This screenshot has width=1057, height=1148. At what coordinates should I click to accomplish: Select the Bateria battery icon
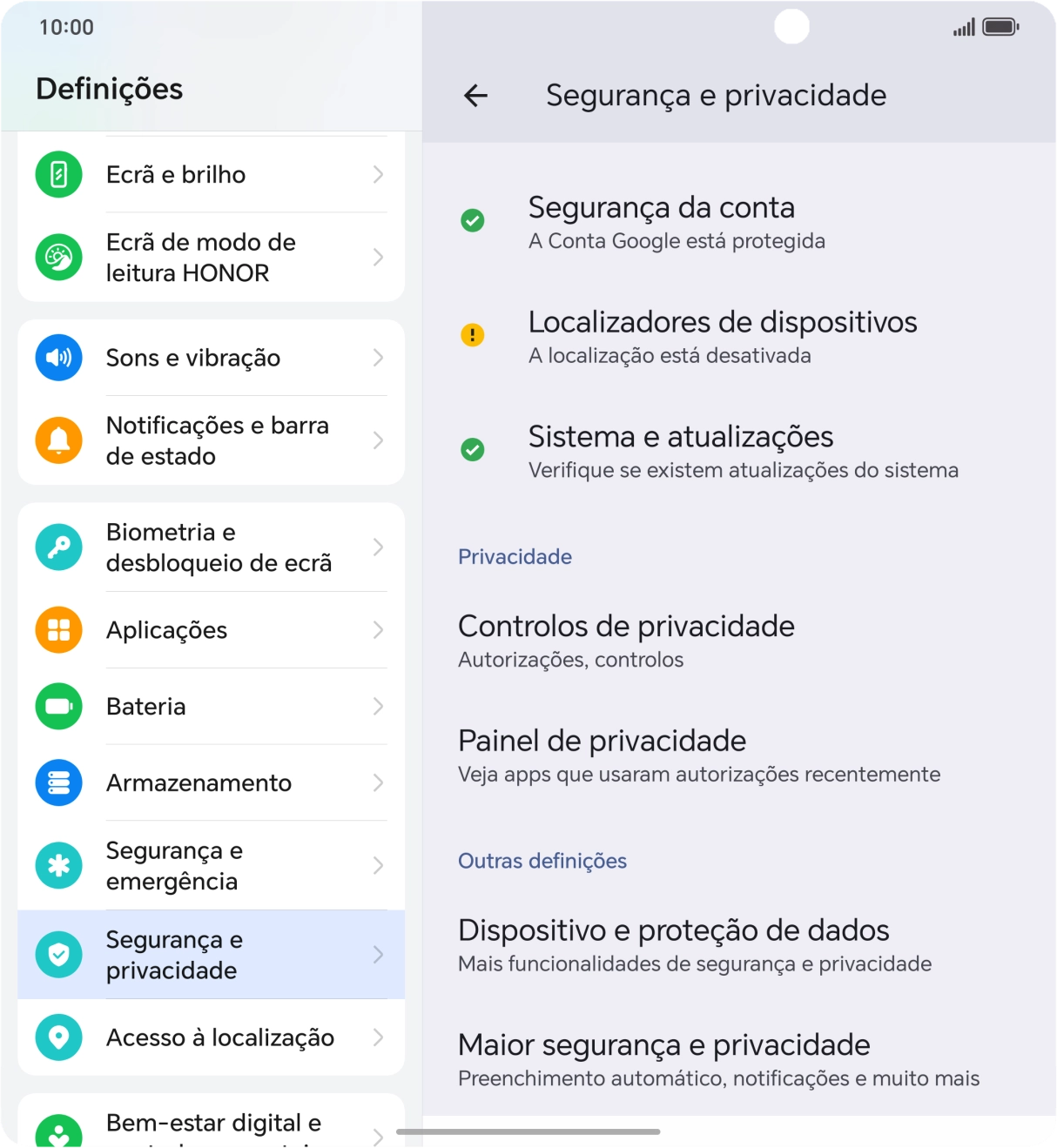click(57, 706)
